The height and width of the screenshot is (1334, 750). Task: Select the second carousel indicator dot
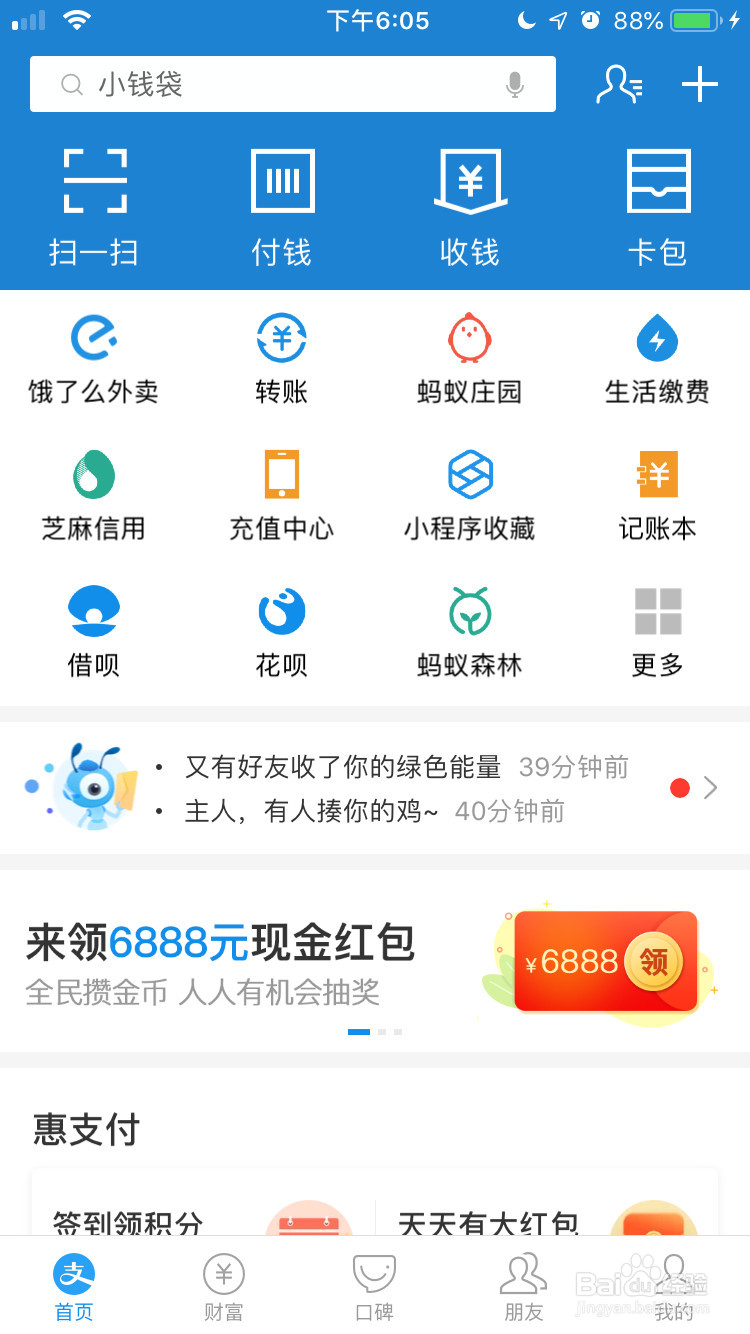pyautogui.click(x=381, y=1031)
